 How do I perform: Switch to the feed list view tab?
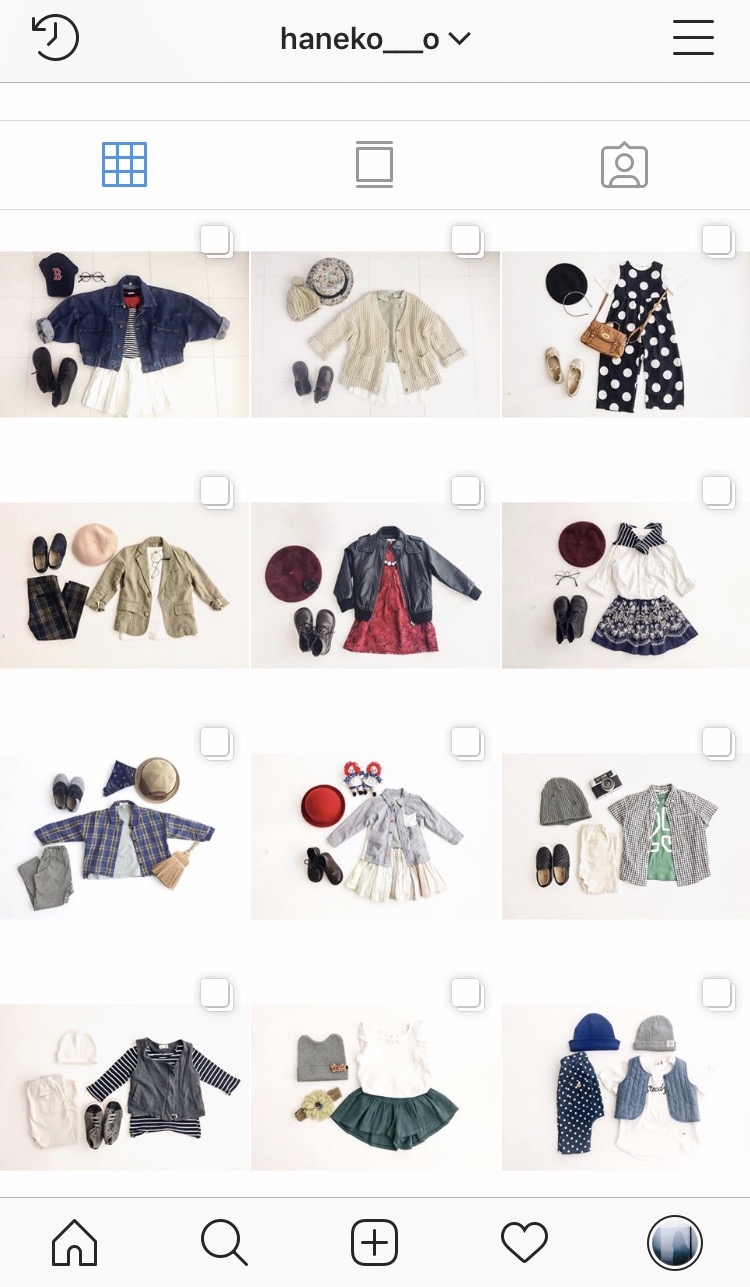[374, 165]
